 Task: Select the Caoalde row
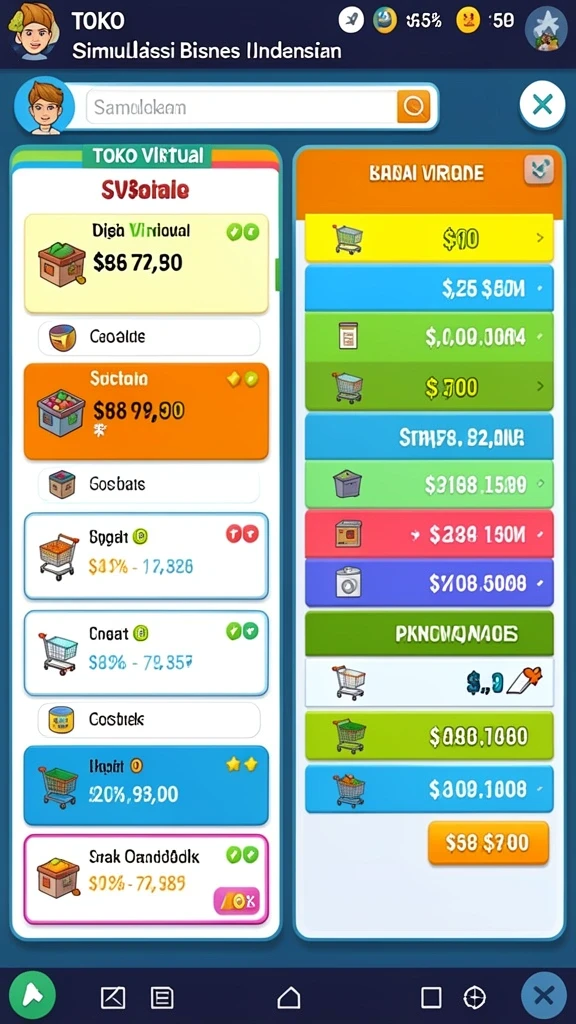(x=149, y=338)
